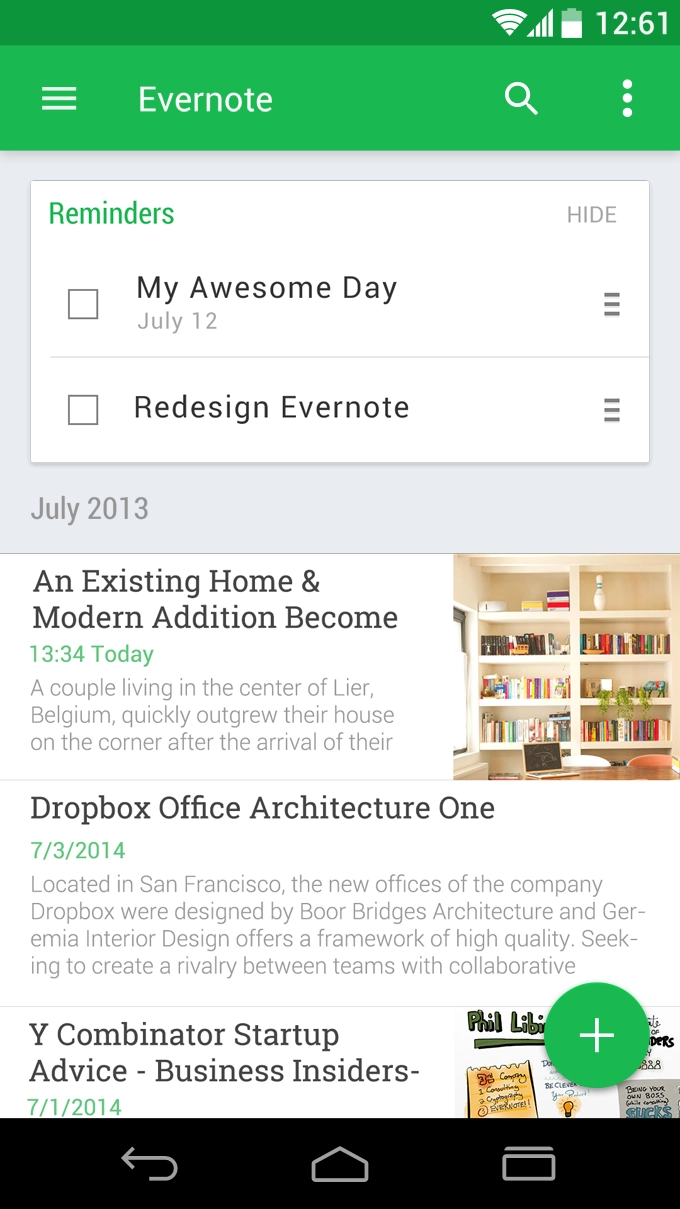Hide the Reminders section
The height and width of the screenshot is (1209, 680).
coord(591,215)
